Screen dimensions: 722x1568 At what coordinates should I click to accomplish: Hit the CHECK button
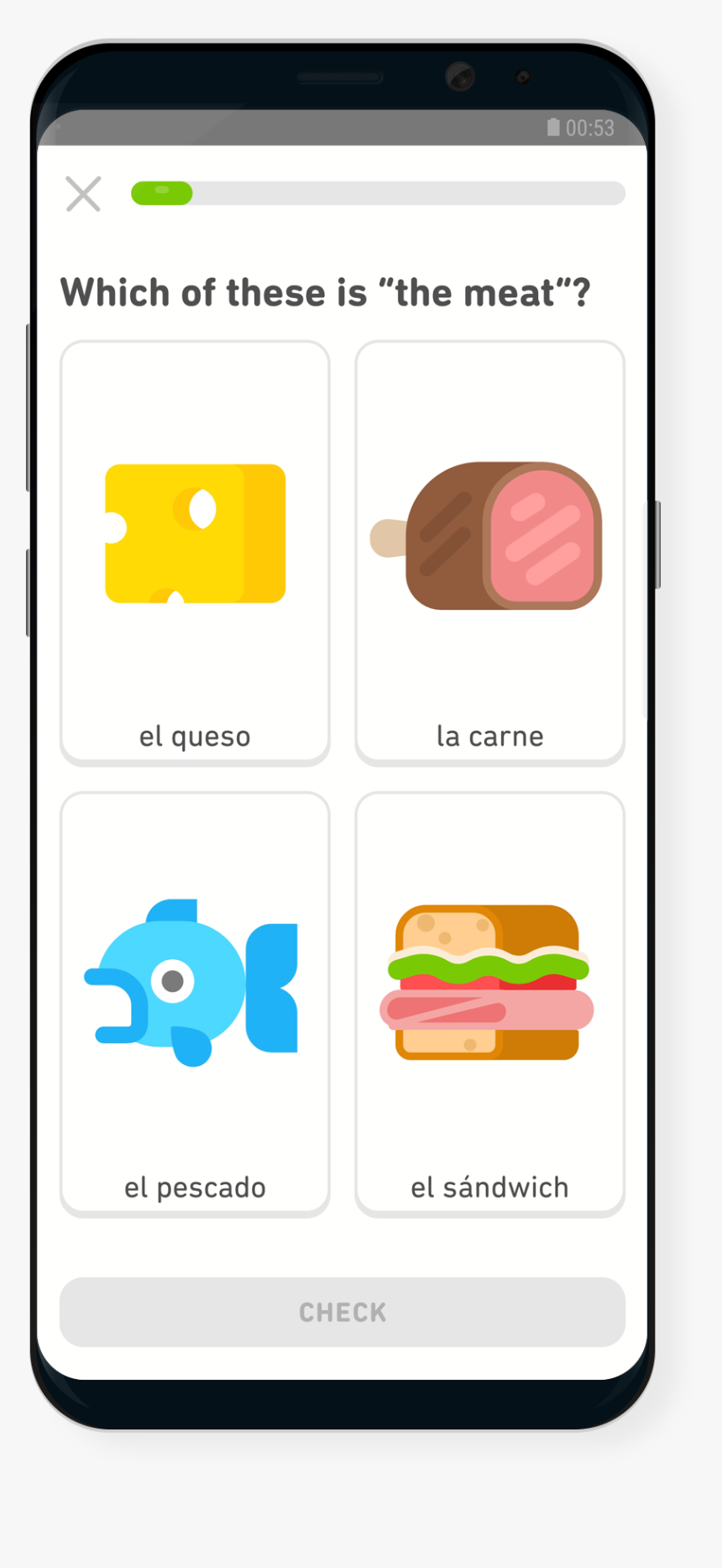343,1312
